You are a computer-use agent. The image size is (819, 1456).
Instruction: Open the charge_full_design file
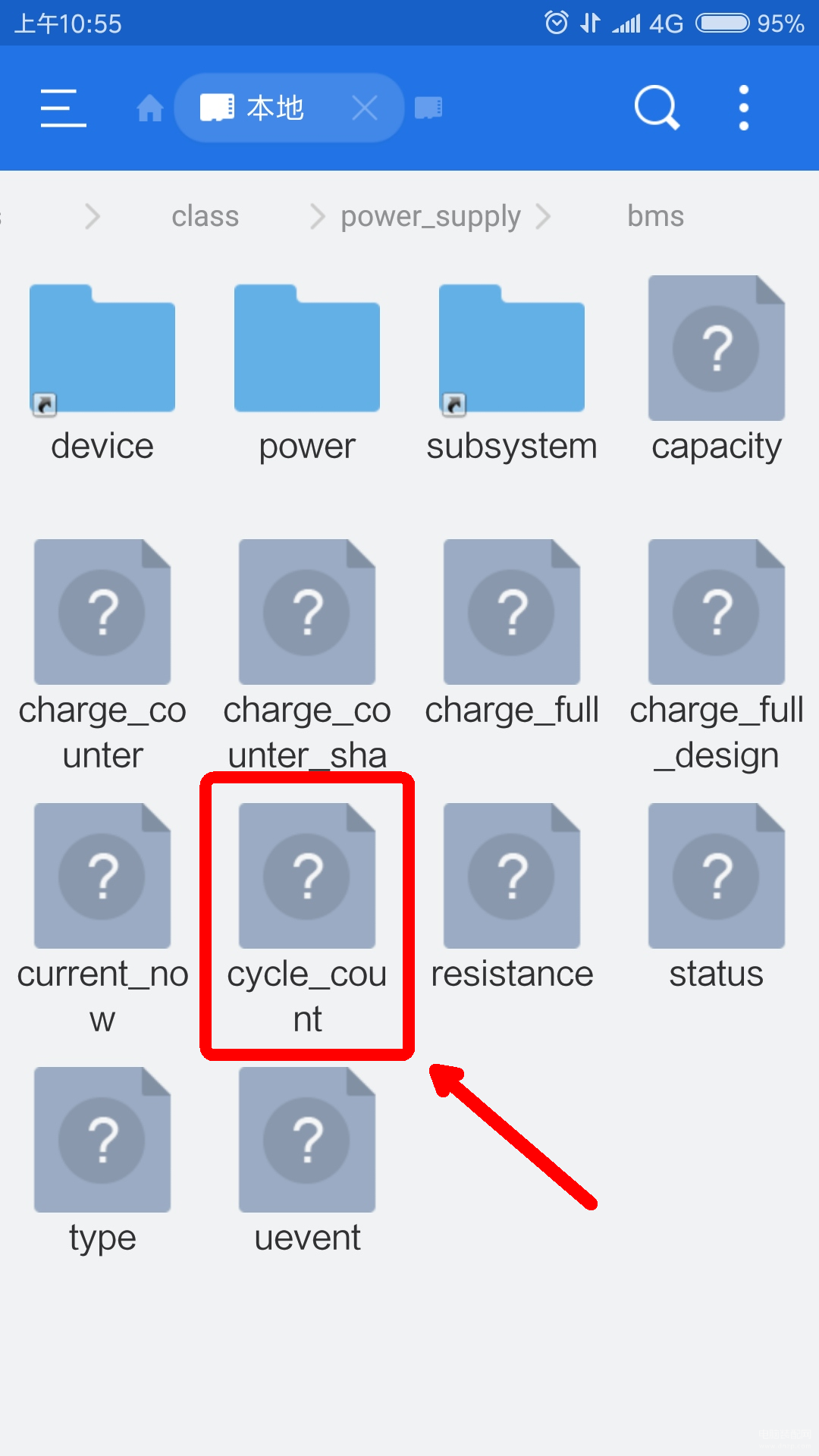click(x=717, y=656)
